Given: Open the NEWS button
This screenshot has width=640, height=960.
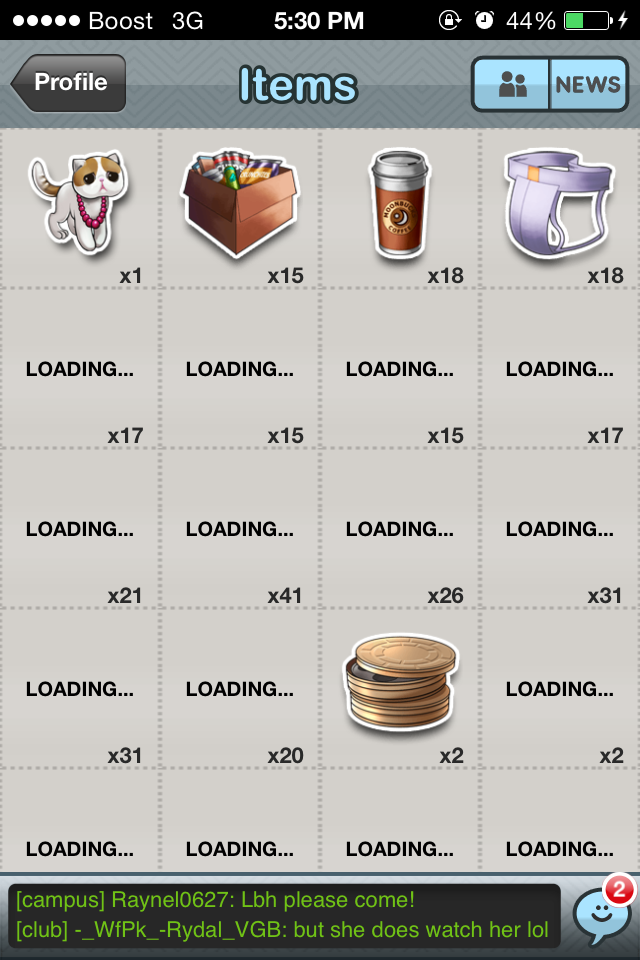Looking at the screenshot, I should (588, 85).
